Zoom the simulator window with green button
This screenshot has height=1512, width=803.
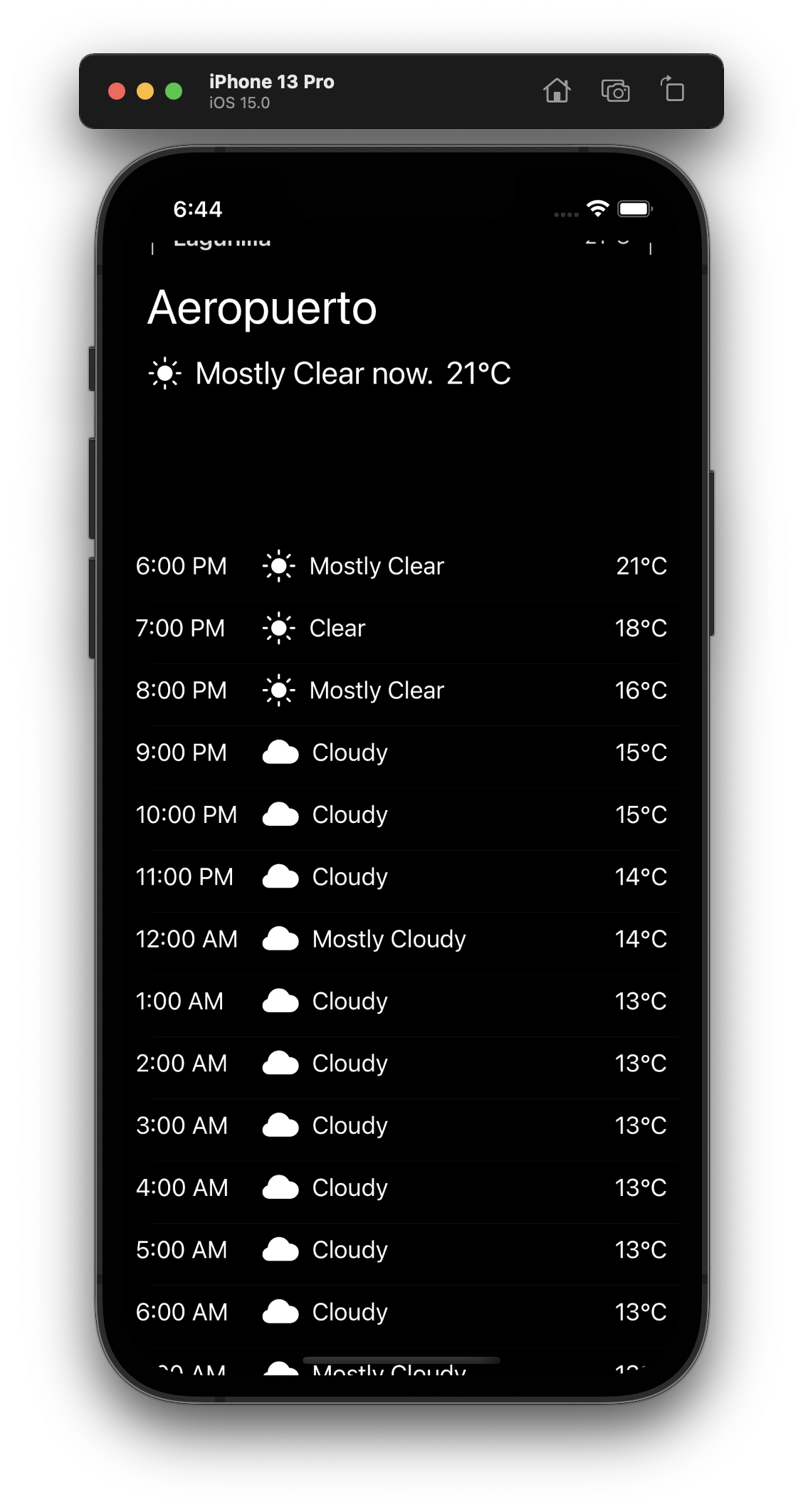point(174,91)
